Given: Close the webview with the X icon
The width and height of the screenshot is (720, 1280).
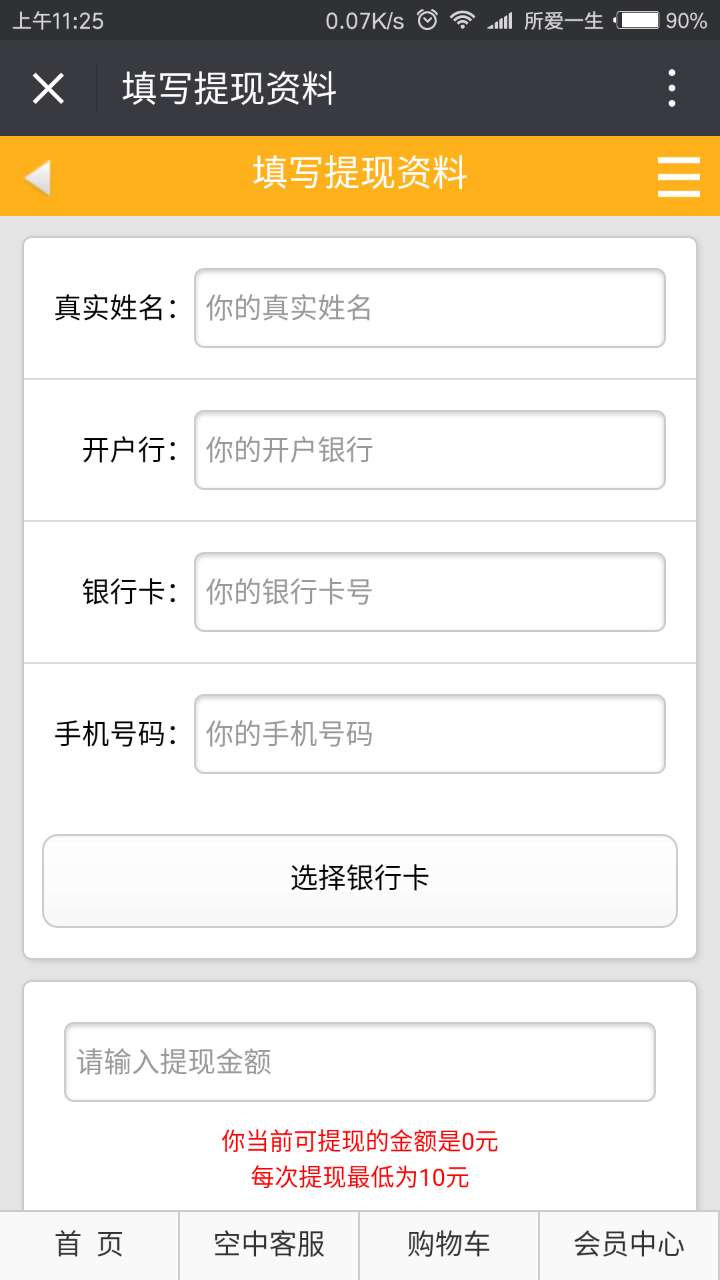Looking at the screenshot, I should (48, 88).
